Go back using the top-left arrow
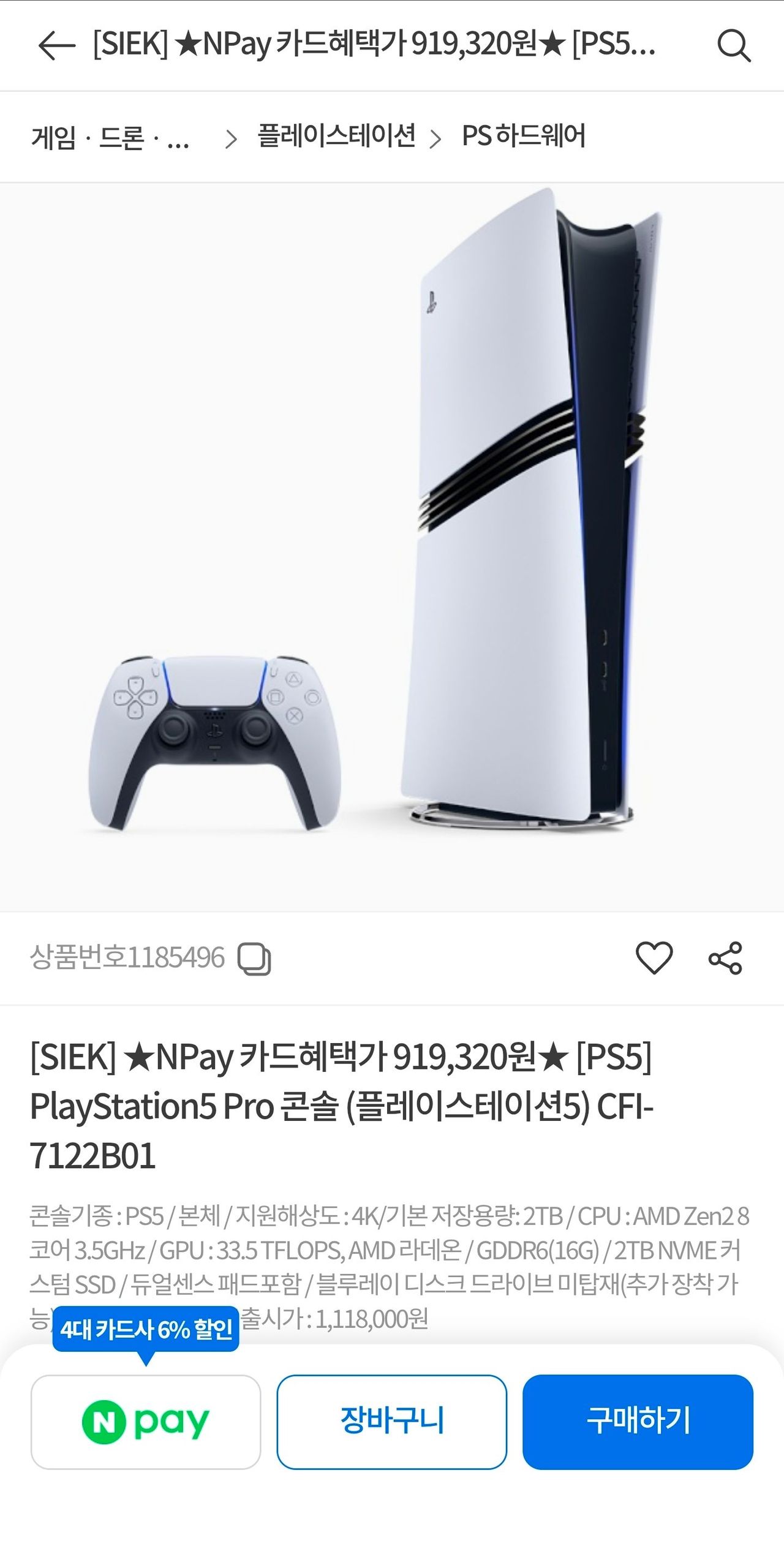The image size is (784, 1546). pyautogui.click(x=56, y=45)
